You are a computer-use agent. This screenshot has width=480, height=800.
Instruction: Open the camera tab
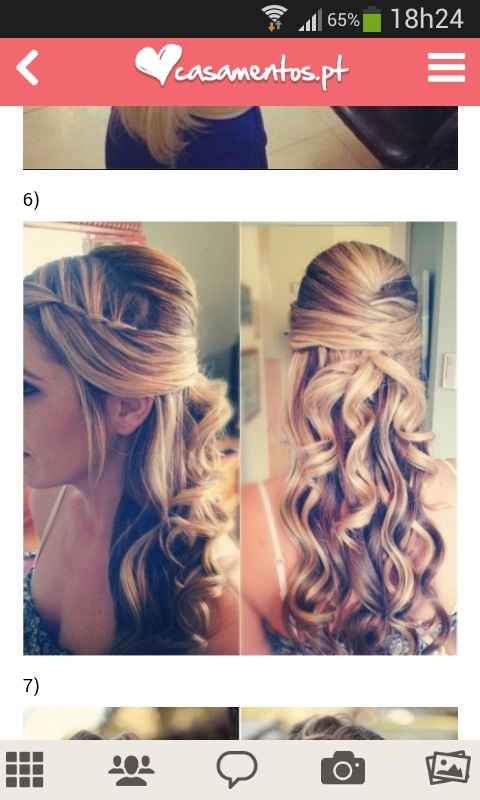click(343, 768)
